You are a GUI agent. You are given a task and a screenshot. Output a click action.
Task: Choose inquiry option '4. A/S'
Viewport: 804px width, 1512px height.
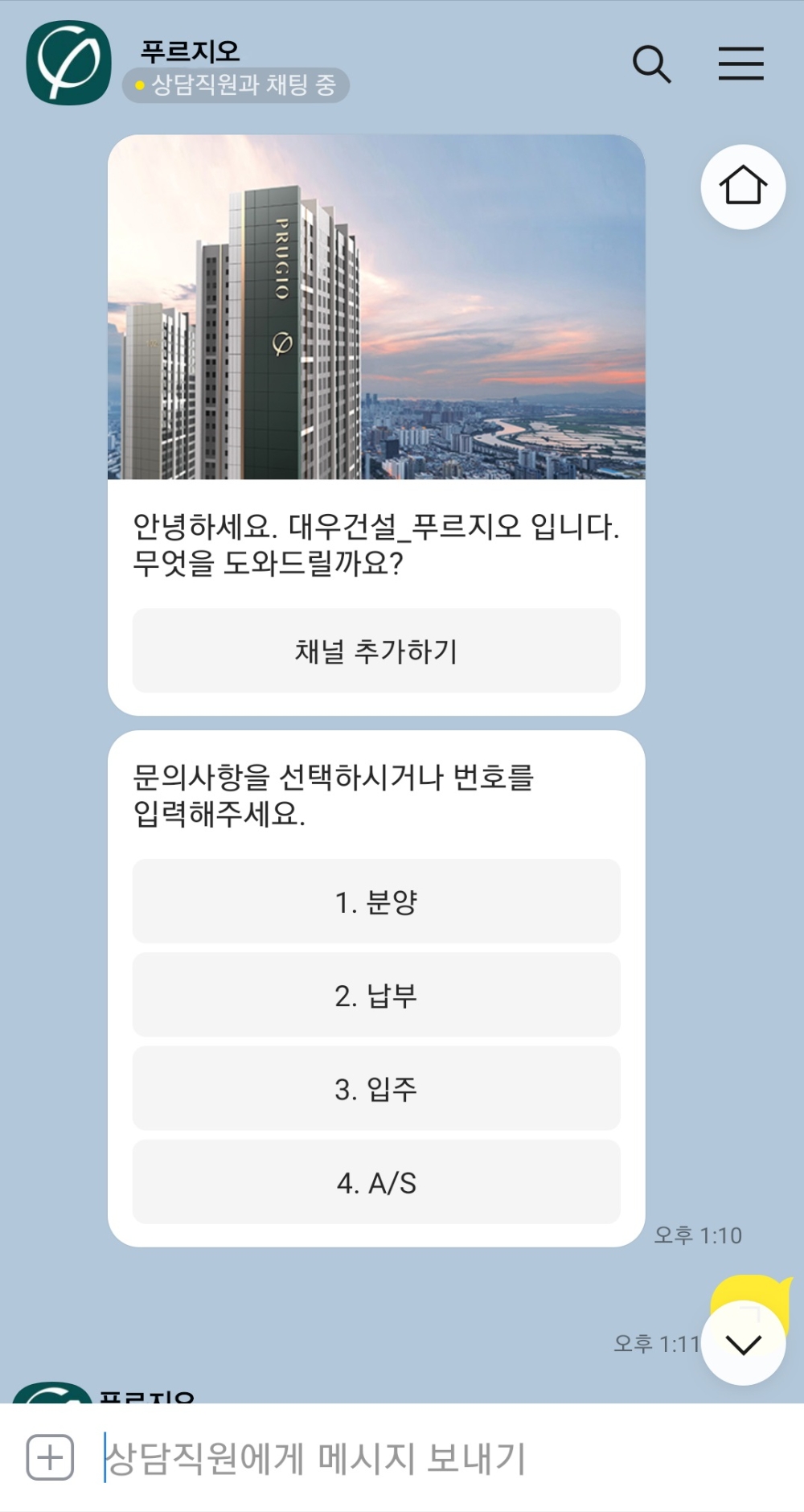tap(375, 1182)
